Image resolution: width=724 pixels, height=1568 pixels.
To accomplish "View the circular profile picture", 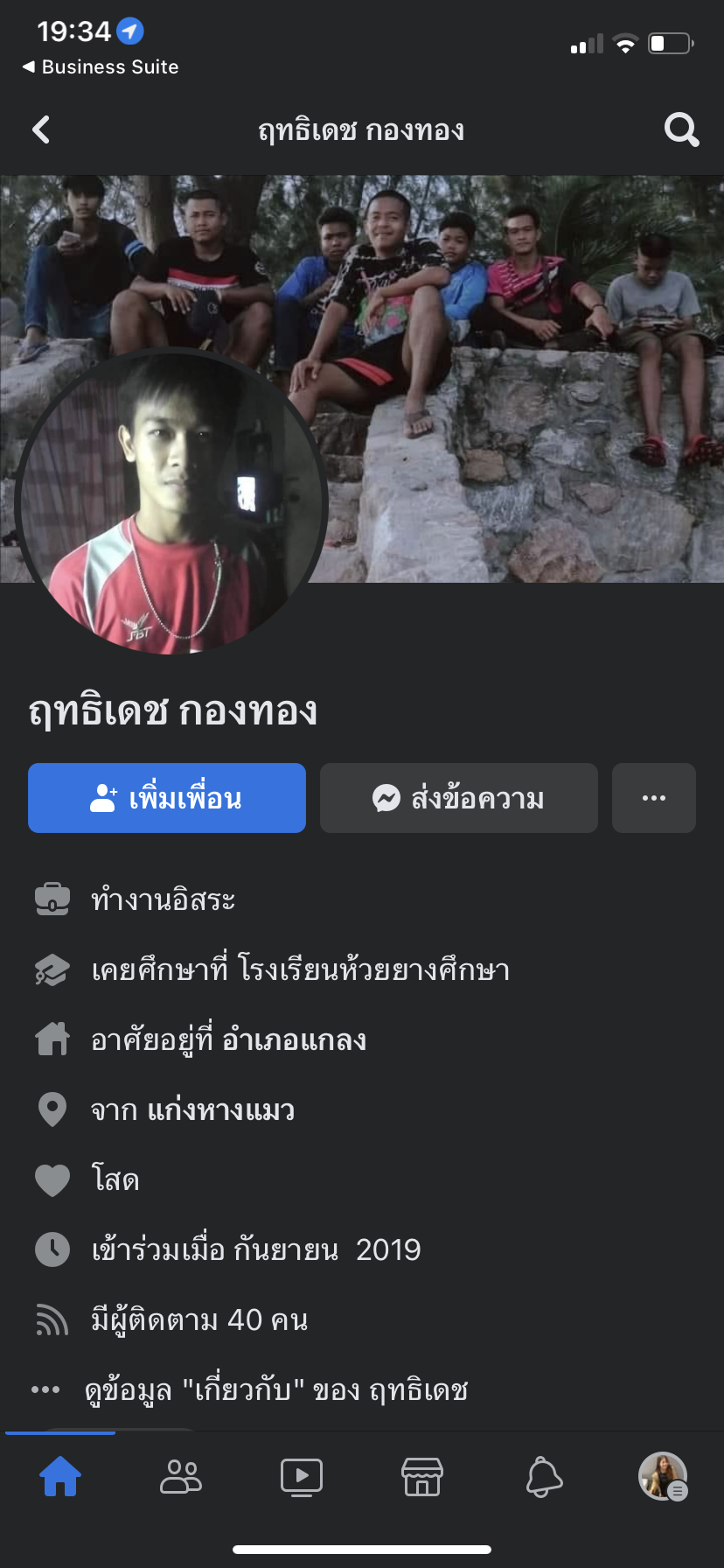I will 171,503.
